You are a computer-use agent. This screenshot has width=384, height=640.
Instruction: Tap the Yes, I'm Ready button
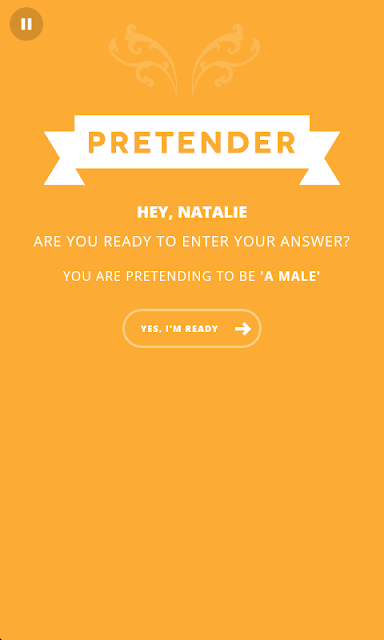[192, 329]
